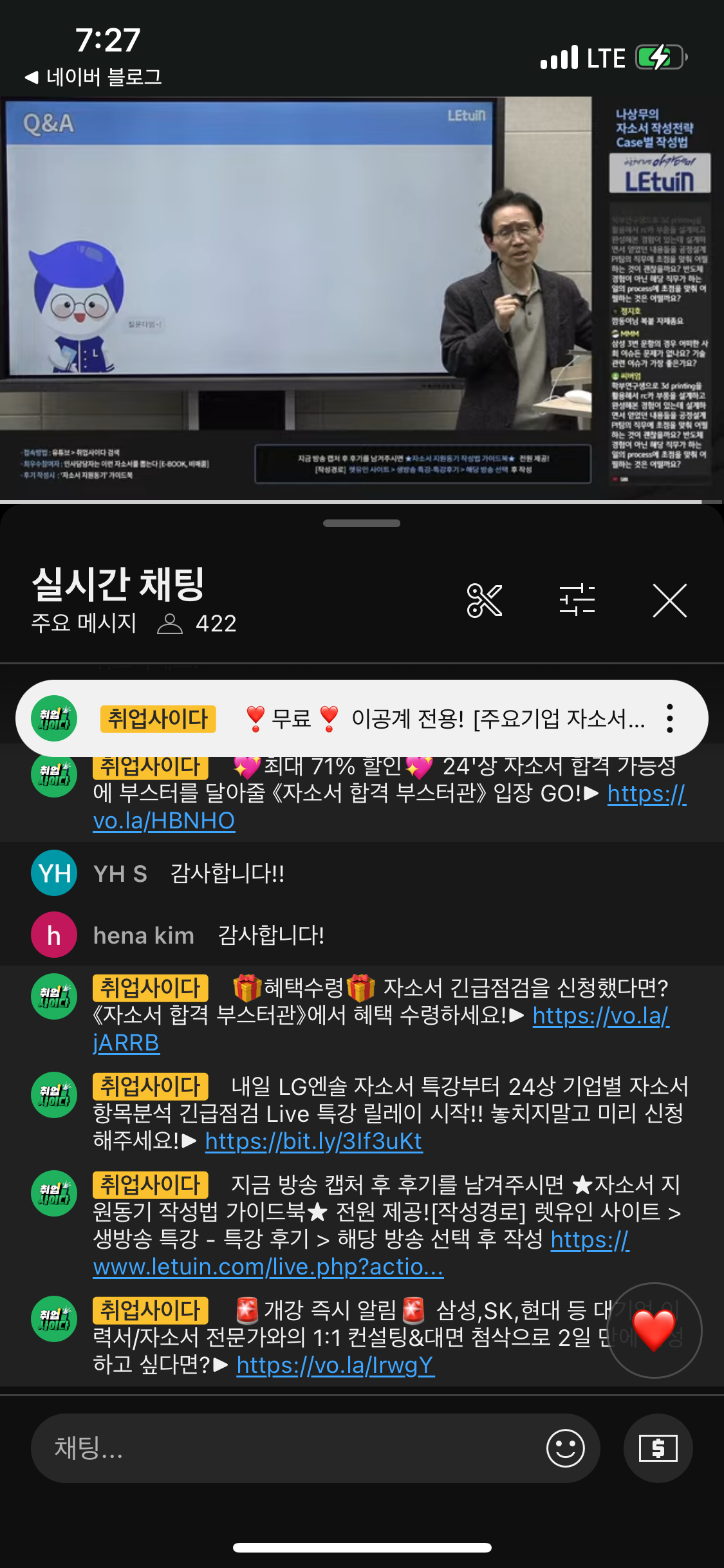Open the live chat filter settings
Screen dimensions: 724x1568
click(577, 601)
